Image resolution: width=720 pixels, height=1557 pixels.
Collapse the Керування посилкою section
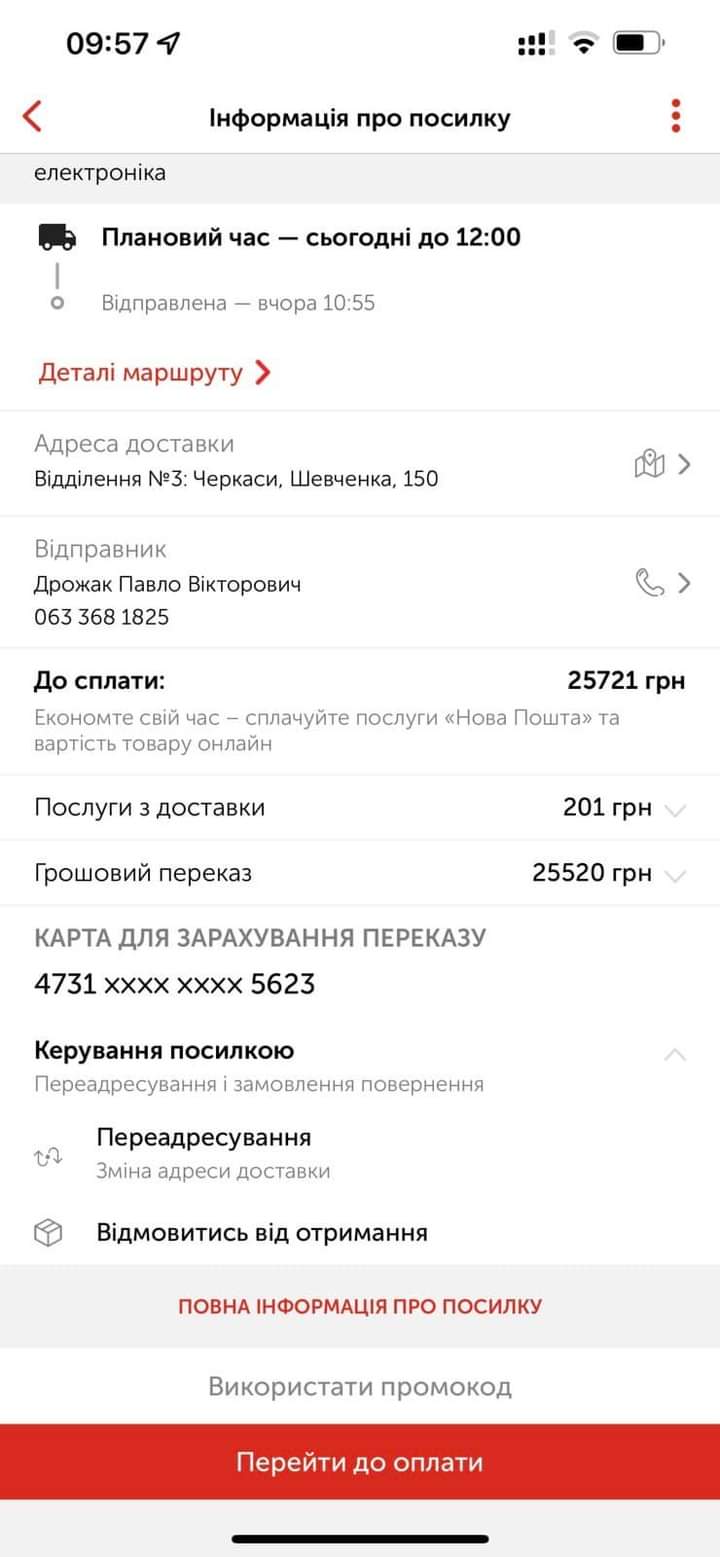click(676, 1054)
